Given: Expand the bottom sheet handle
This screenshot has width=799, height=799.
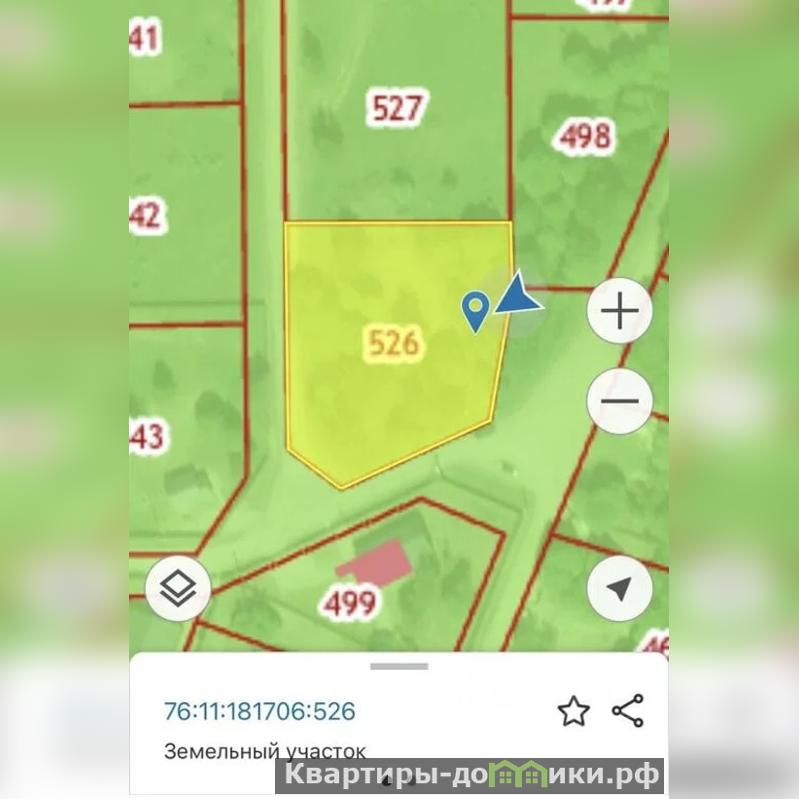Looking at the screenshot, I should tap(399, 666).
